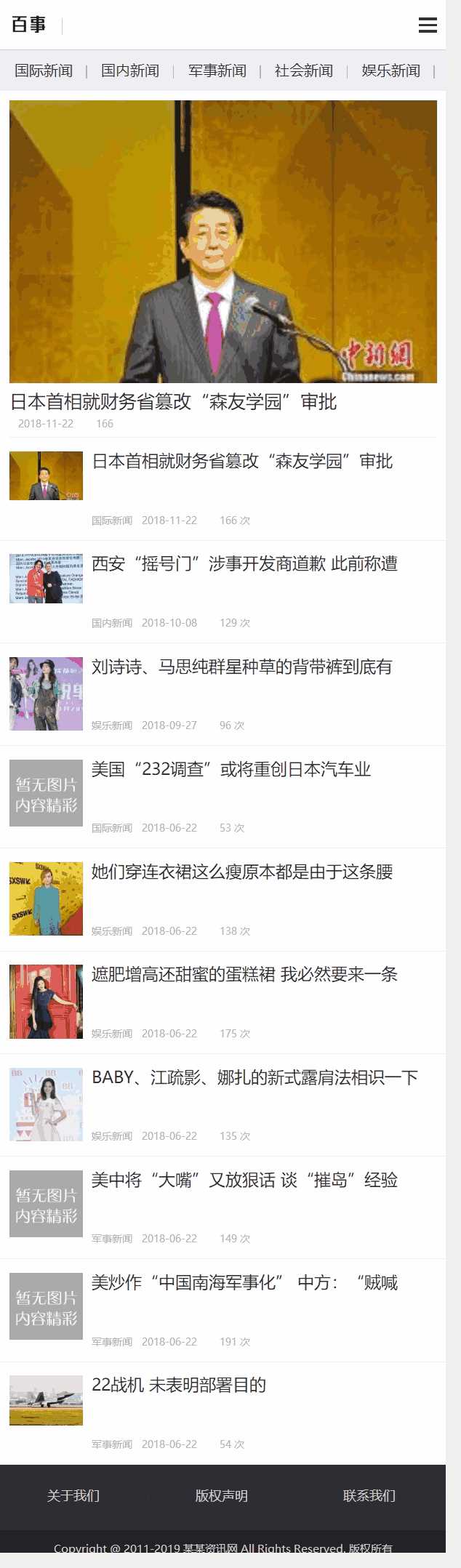This screenshot has width=461, height=1568.
Task: Open 美国"232调查"或将重创日本汽车业
Action: click(x=231, y=769)
